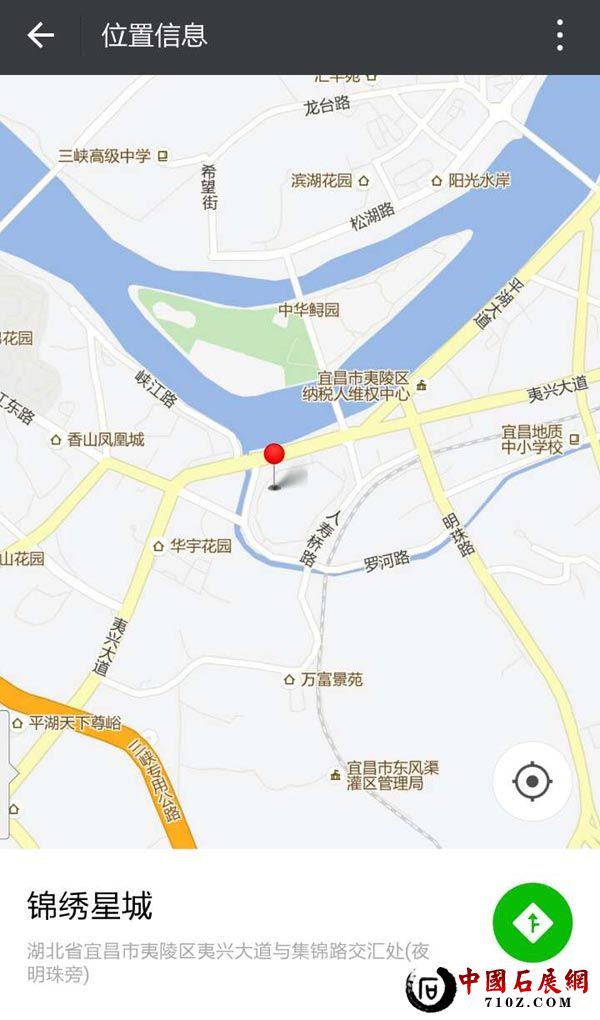Start navigation with the green button
Image resolution: width=600 pixels, height=1020 pixels.
[532, 922]
